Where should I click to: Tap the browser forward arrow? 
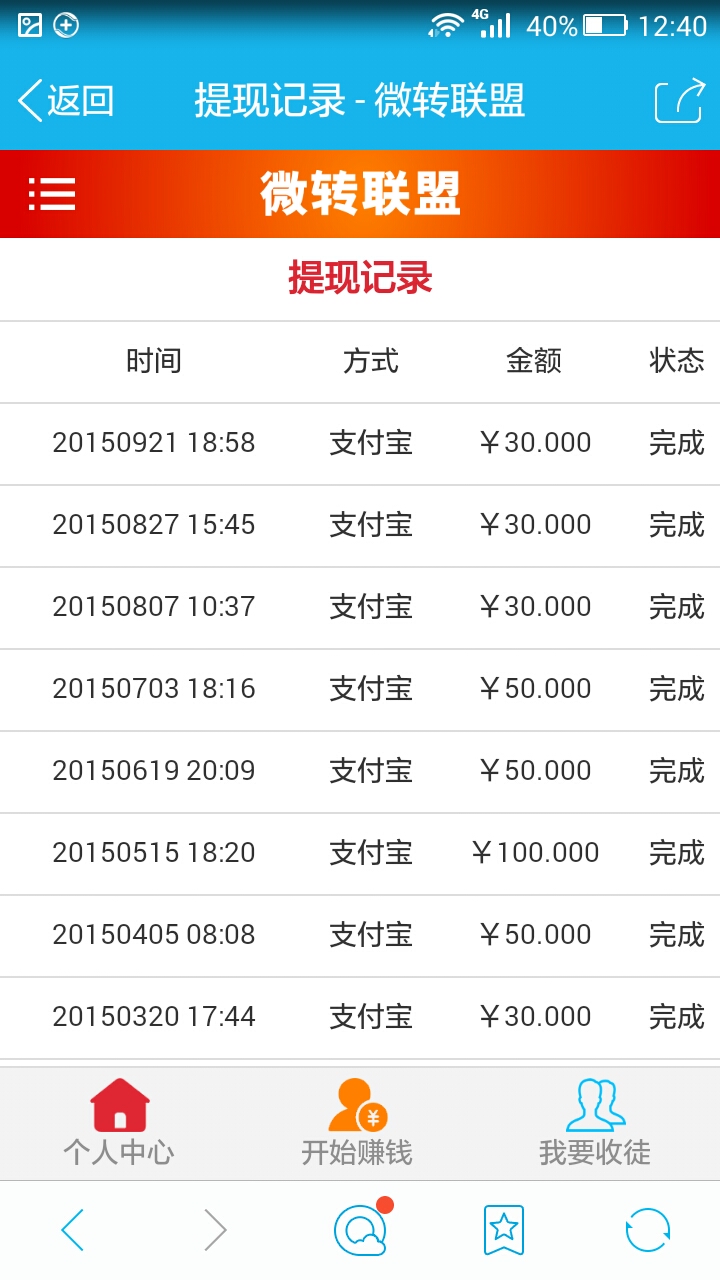tap(215, 1230)
